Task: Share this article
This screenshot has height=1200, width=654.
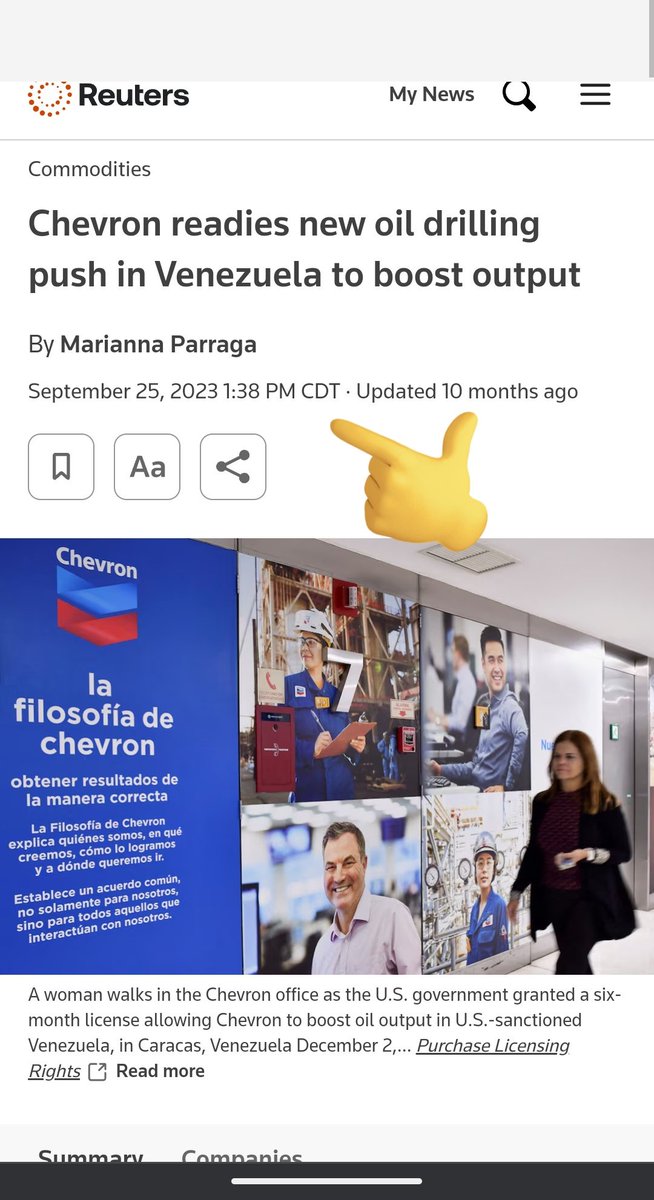Action: click(233, 466)
